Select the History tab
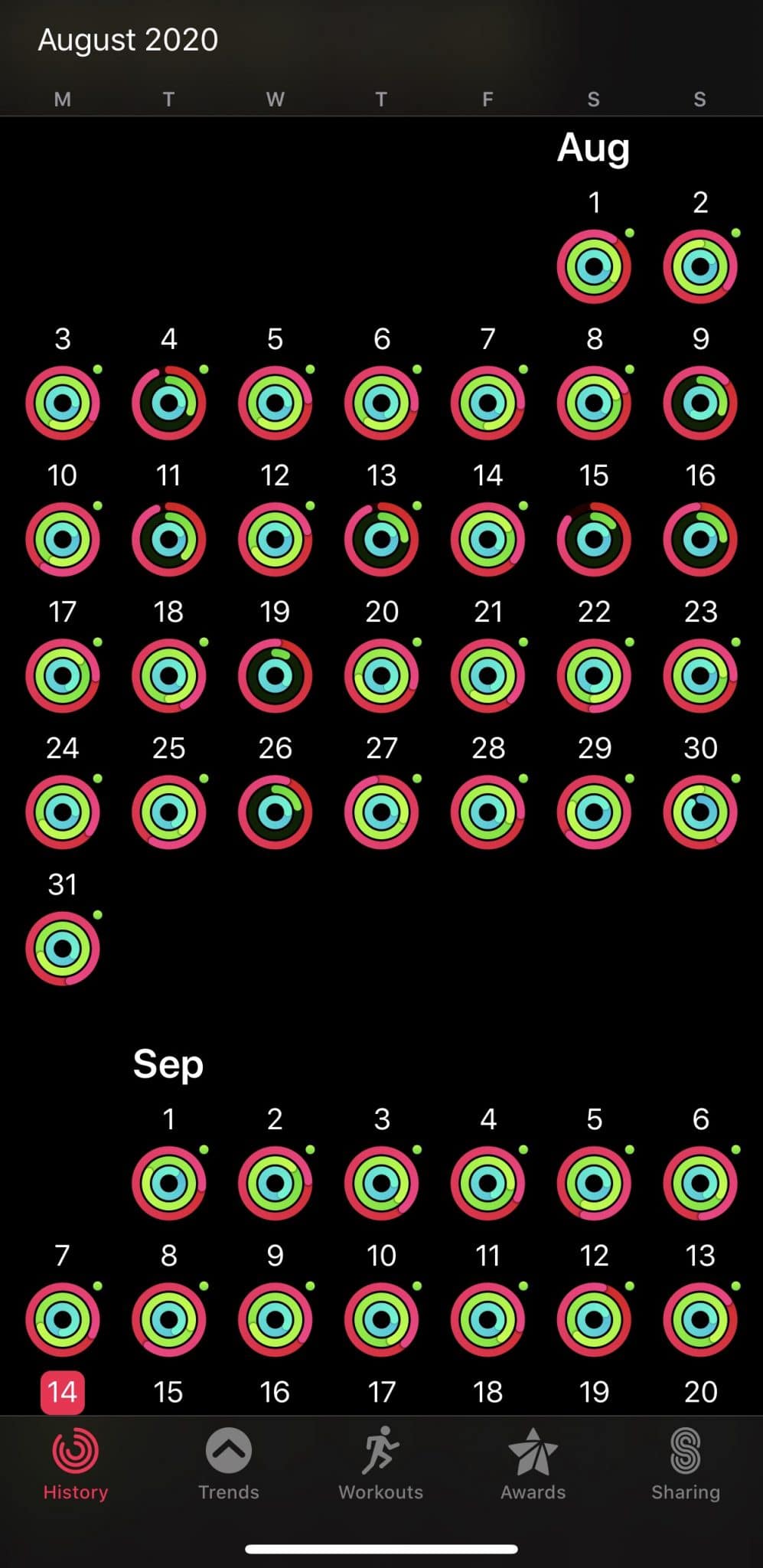This screenshot has height=1568, width=763. [x=75, y=1464]
